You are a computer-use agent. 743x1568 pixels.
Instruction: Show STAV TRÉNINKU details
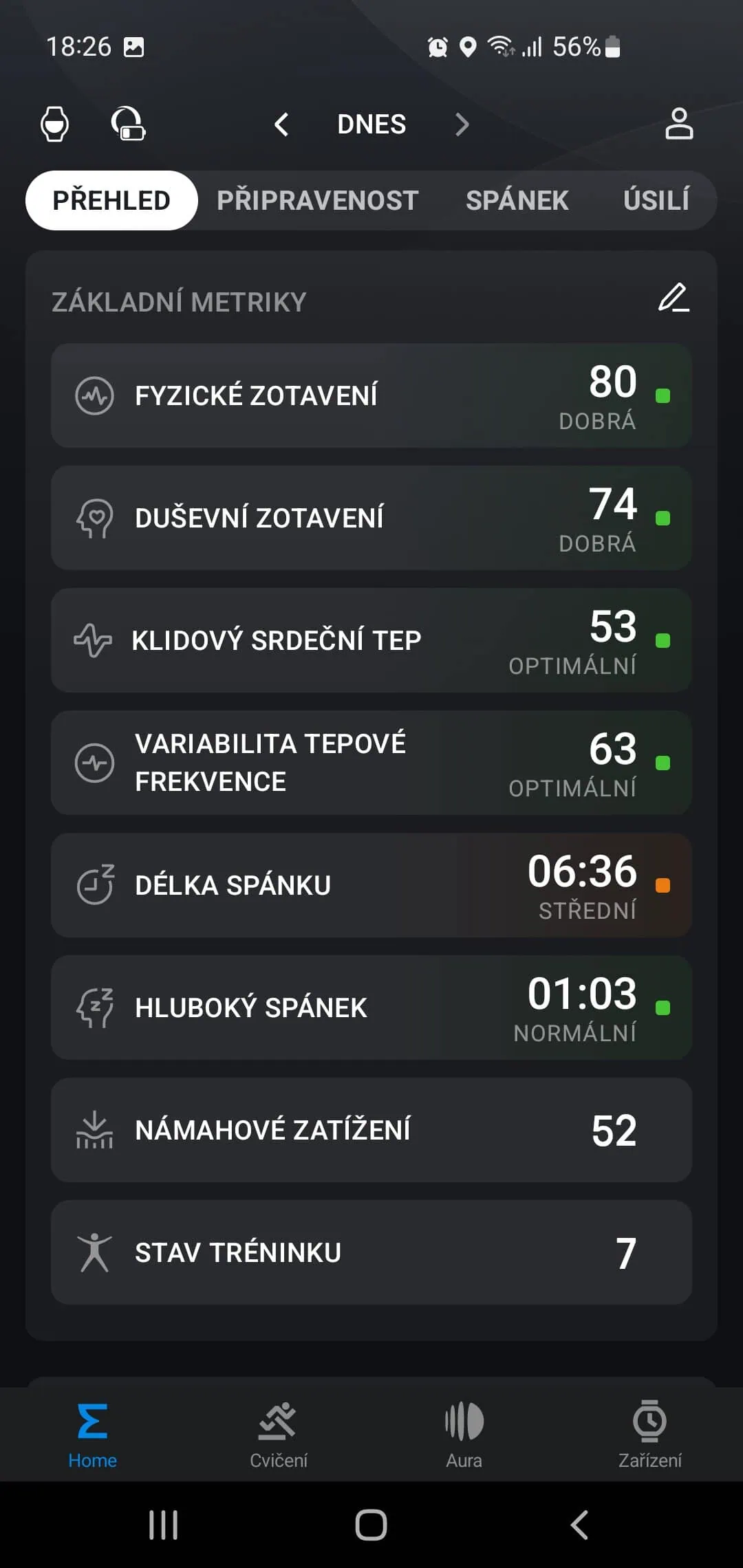pyautogui.click(x=371, y=1252)
